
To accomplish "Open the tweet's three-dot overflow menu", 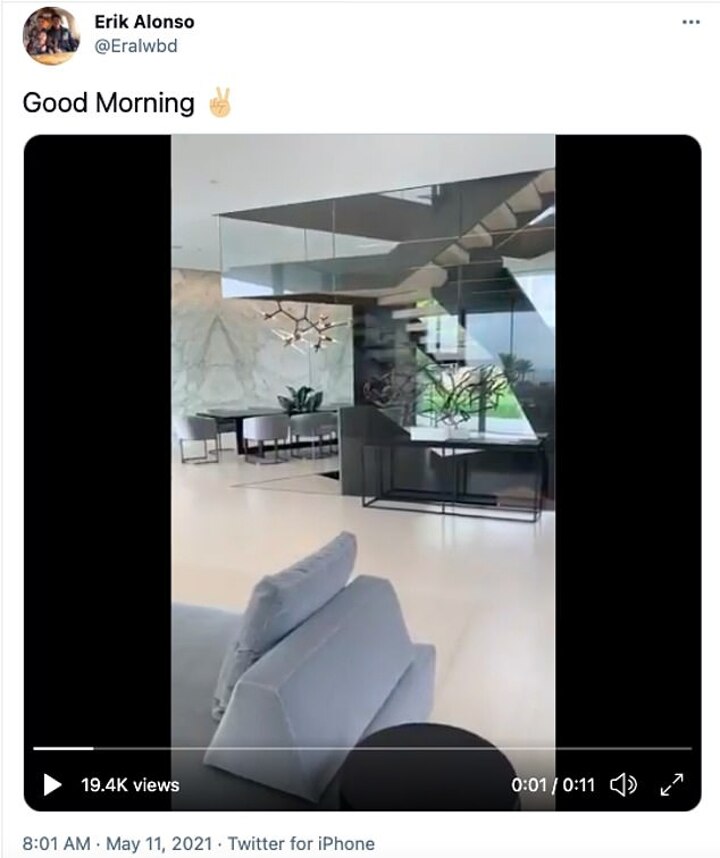I will [691, 22].
